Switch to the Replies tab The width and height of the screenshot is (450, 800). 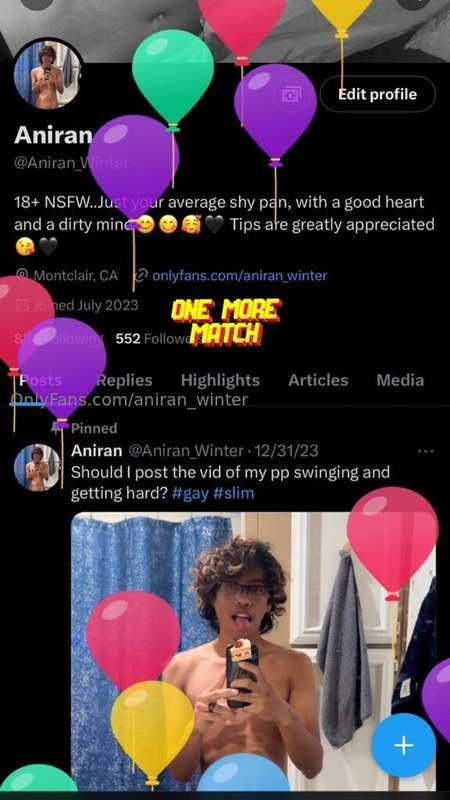tap(124, 380)
